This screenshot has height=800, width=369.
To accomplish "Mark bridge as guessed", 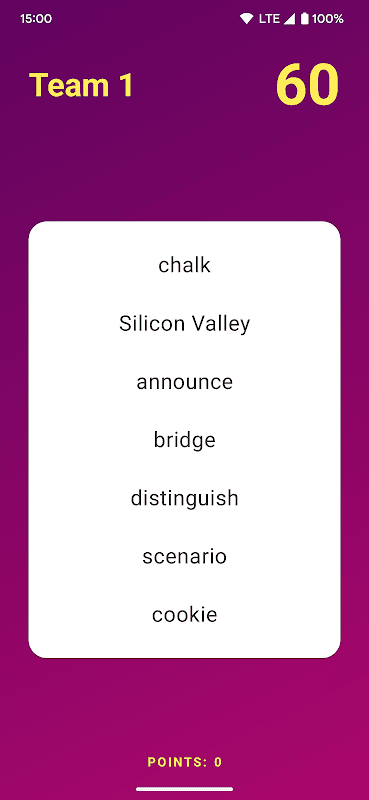I will point(184,440).
